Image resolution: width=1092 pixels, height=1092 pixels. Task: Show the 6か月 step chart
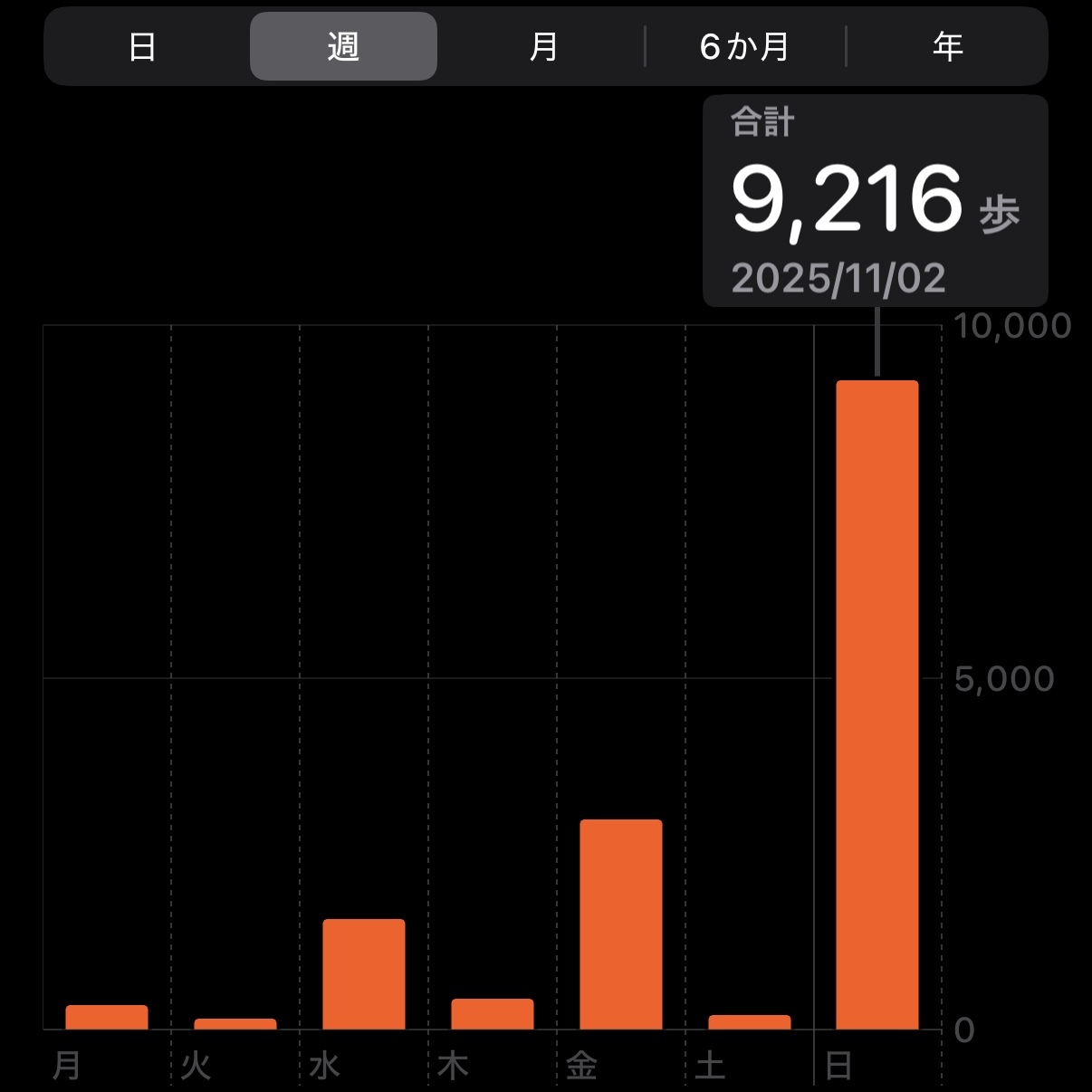tap(744, 46)
